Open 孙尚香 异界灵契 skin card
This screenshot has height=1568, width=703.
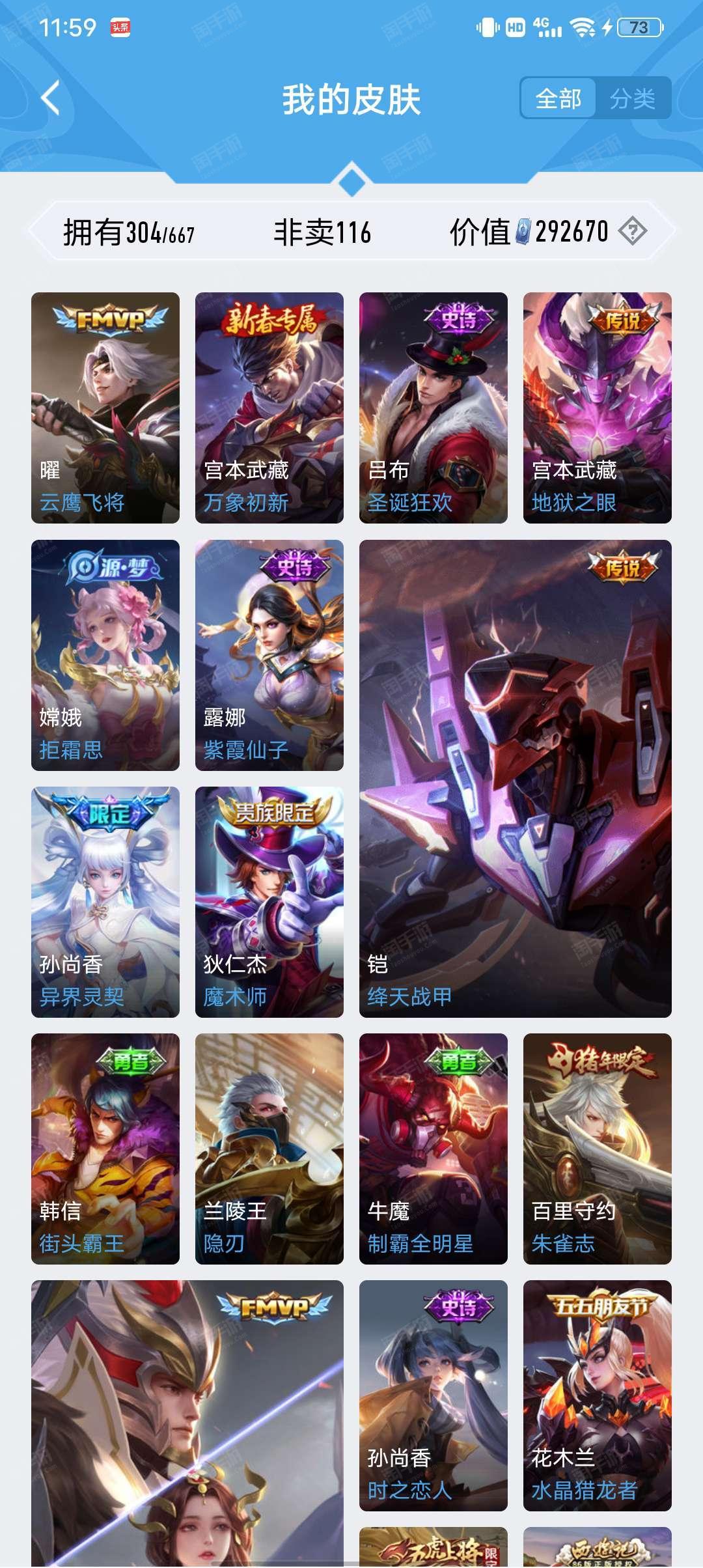pos(105,902)
